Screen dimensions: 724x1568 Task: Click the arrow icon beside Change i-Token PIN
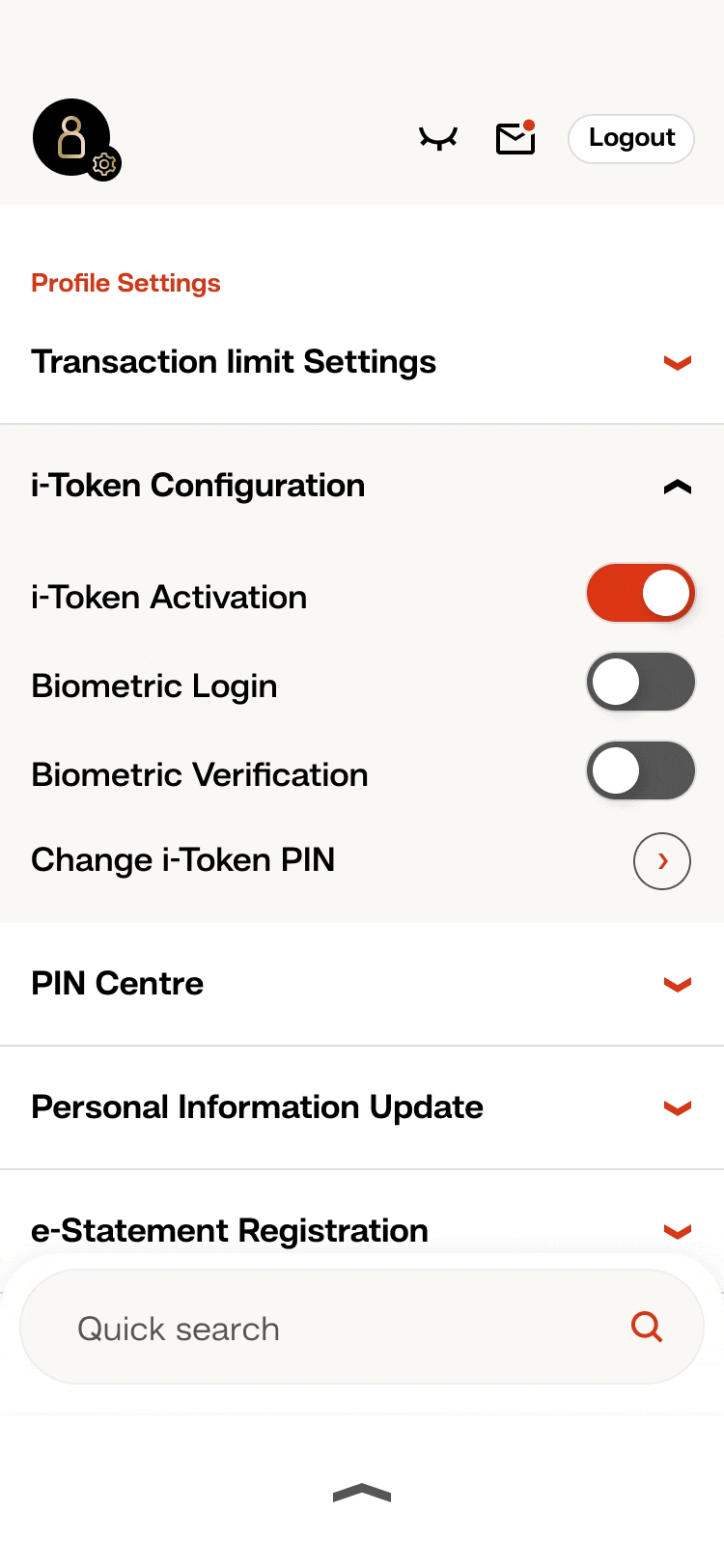coord(662,860)
